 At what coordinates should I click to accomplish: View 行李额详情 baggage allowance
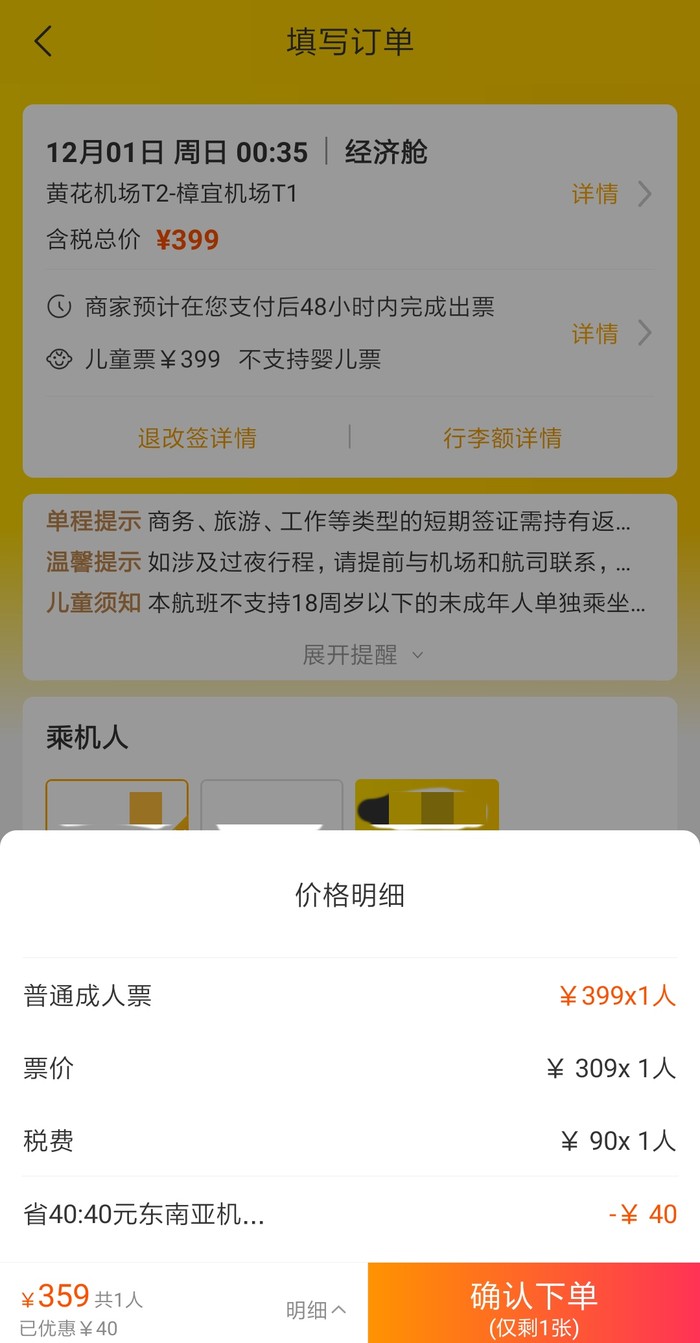(x=502, y=438)
